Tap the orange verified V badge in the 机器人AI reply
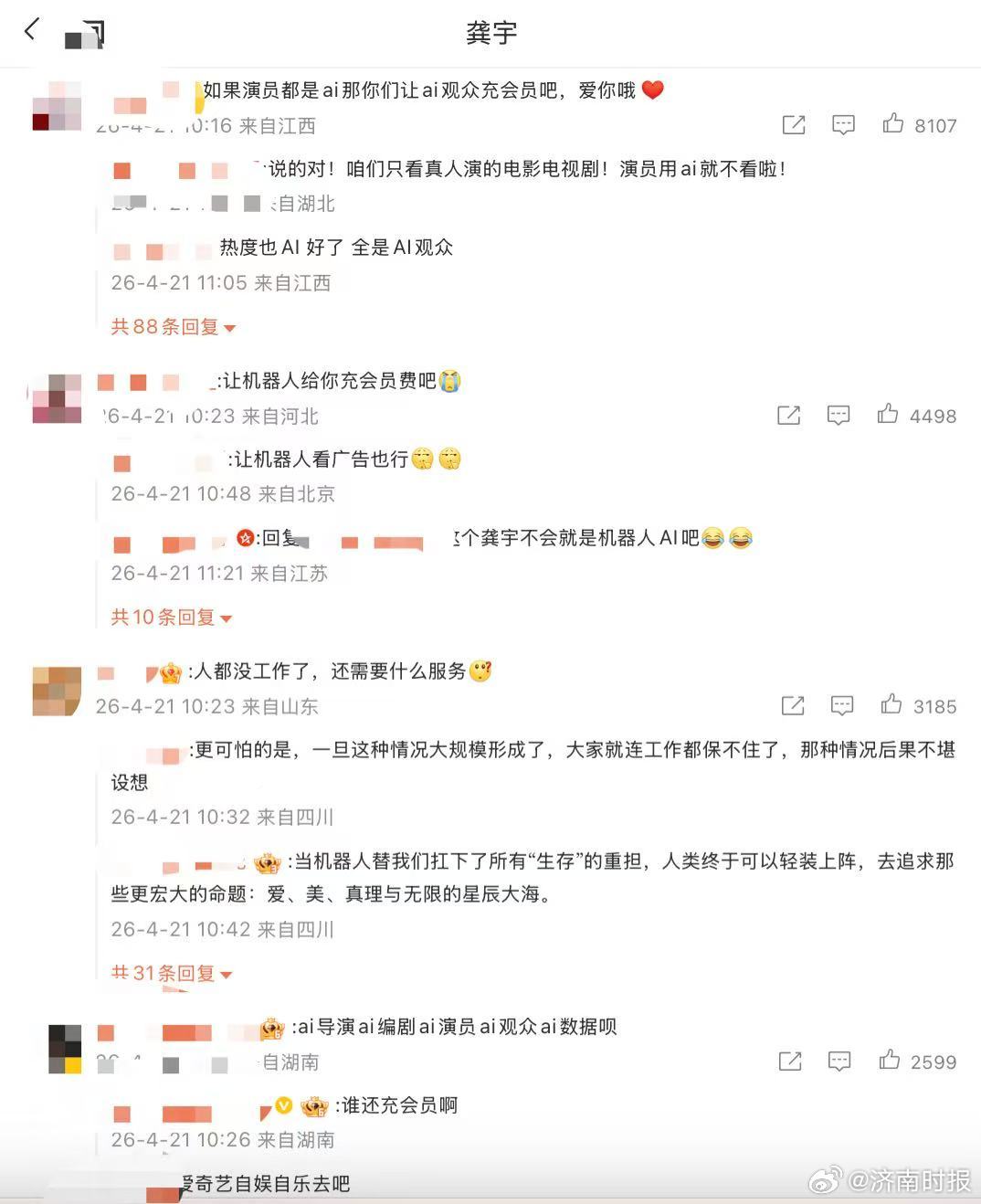 244,538
